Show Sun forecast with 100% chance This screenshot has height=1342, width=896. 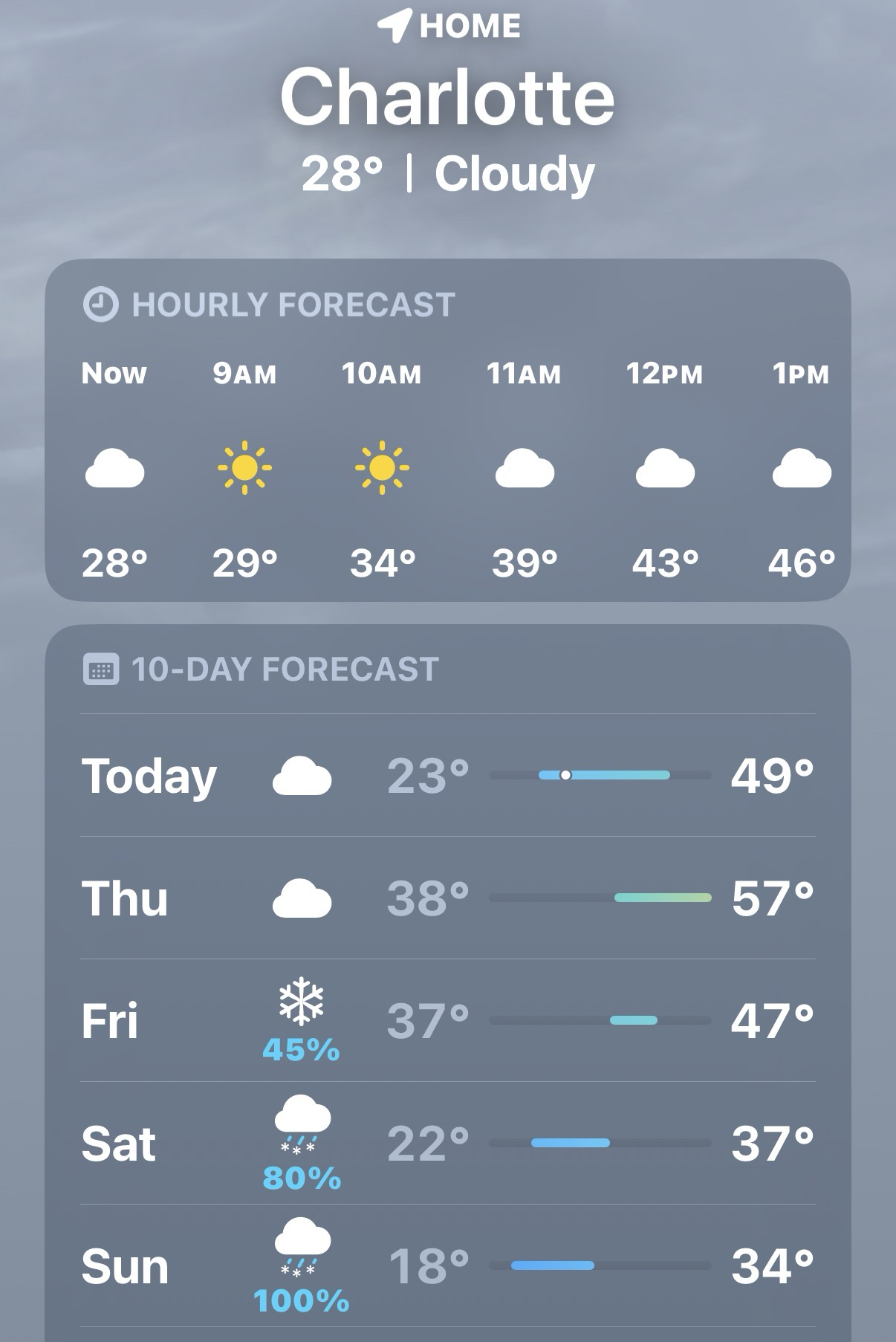coord(447,1265)
